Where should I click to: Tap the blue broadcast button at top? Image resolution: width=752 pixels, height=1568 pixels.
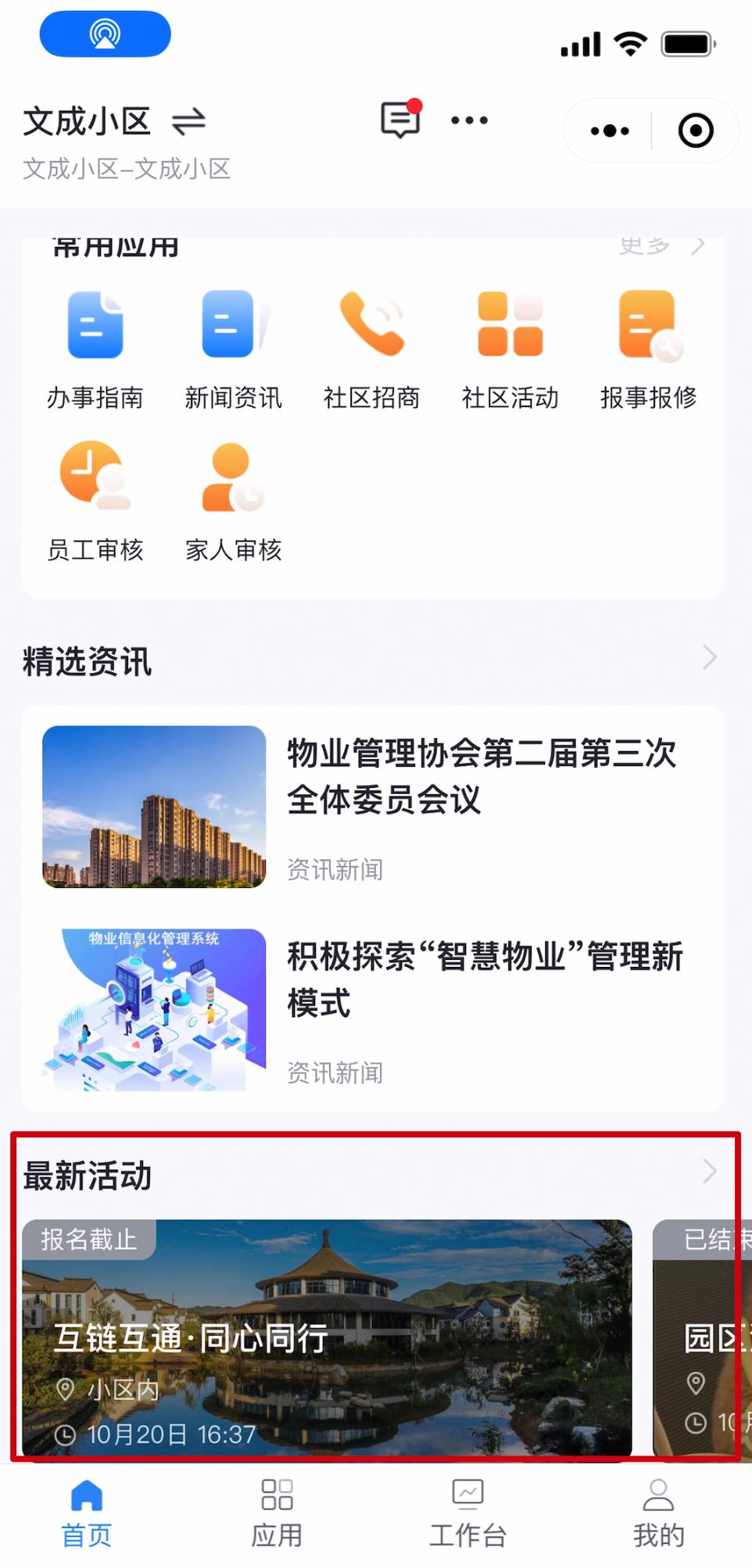(x=106, y=34)
